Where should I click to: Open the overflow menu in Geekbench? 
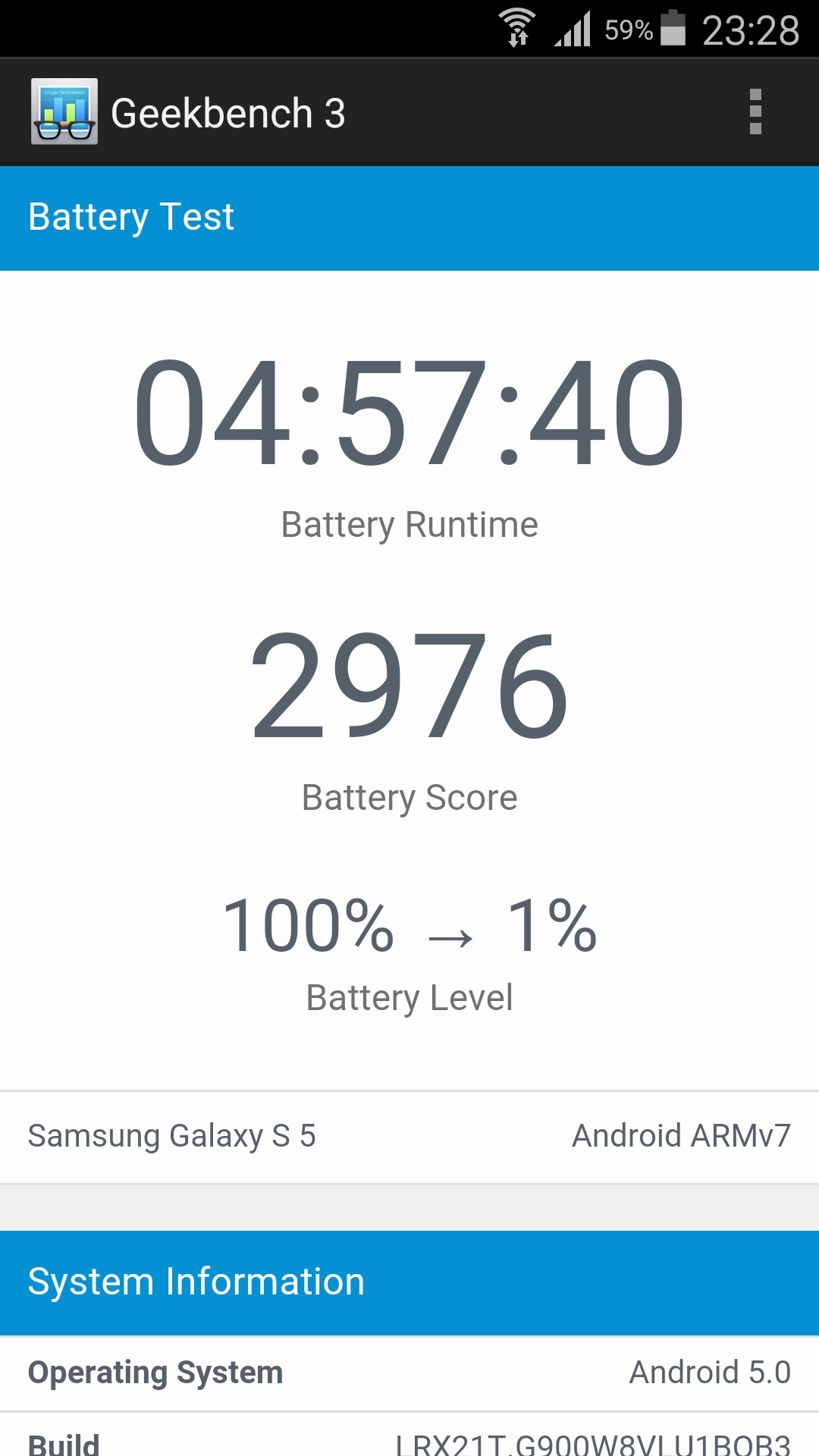point(755,112)
